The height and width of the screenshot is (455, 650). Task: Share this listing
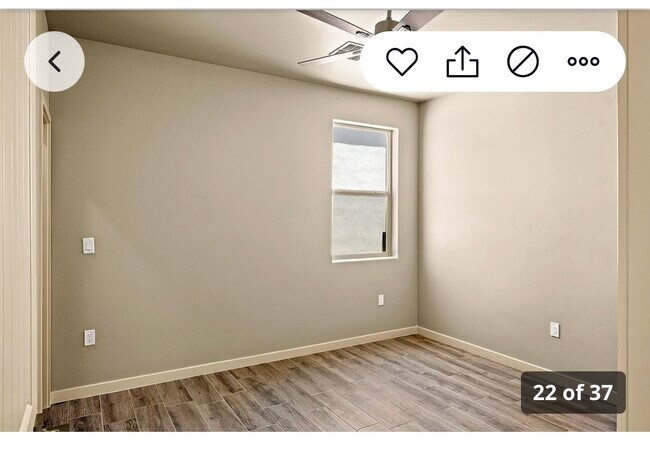462,62
